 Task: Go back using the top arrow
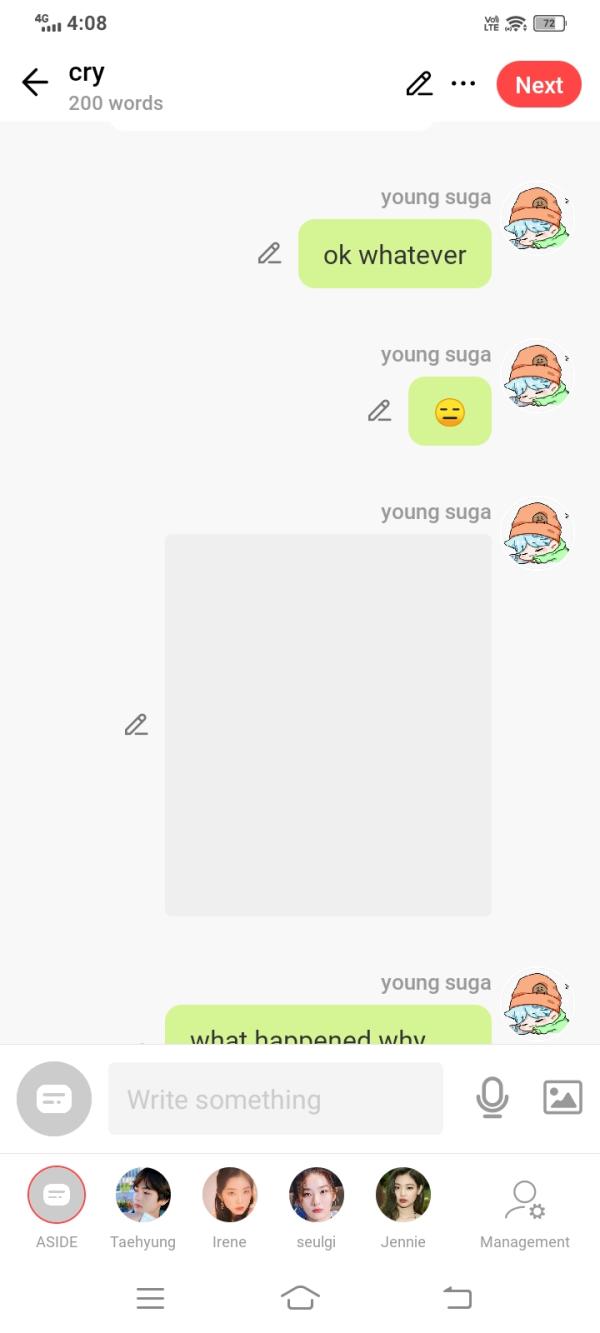[x=35, y=83]
